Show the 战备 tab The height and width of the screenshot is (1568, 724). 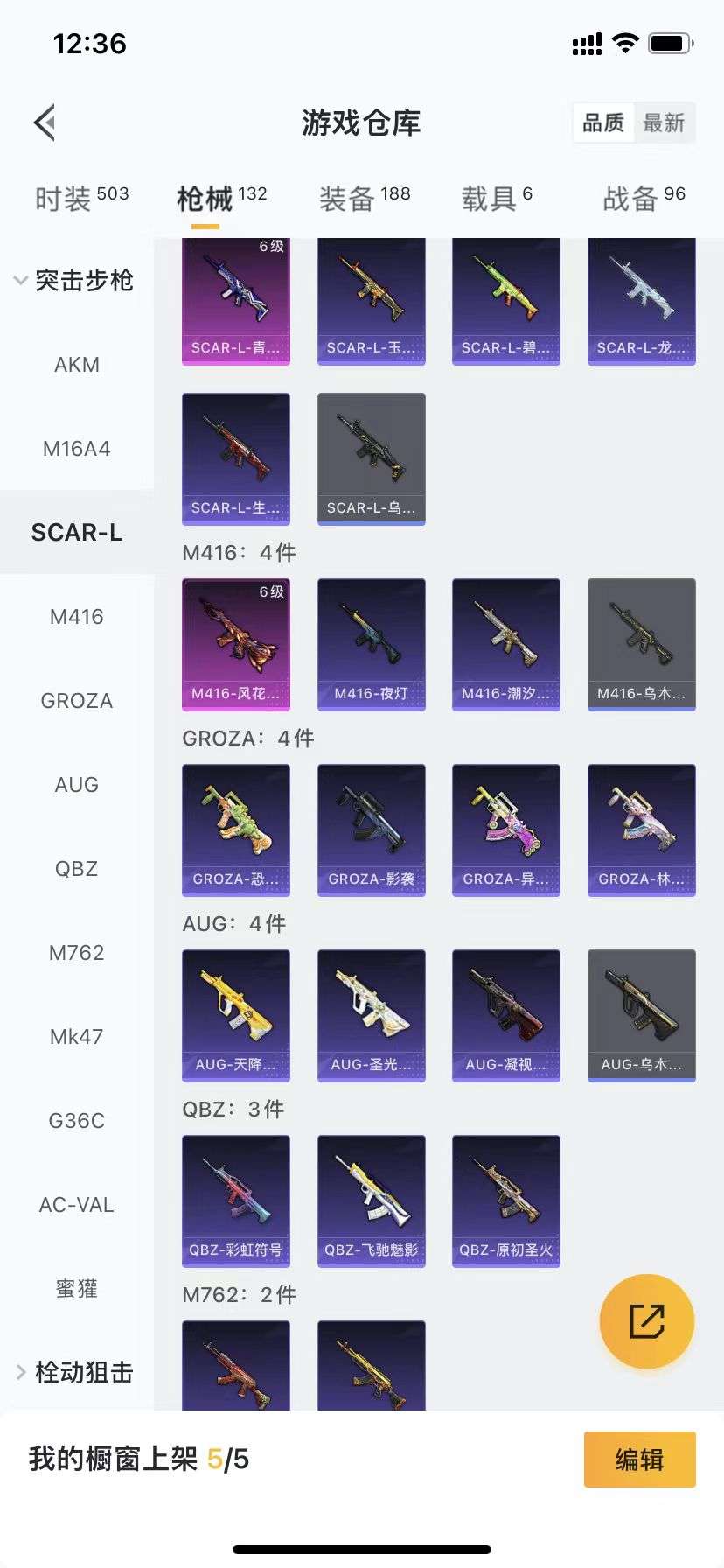point(644,199)
